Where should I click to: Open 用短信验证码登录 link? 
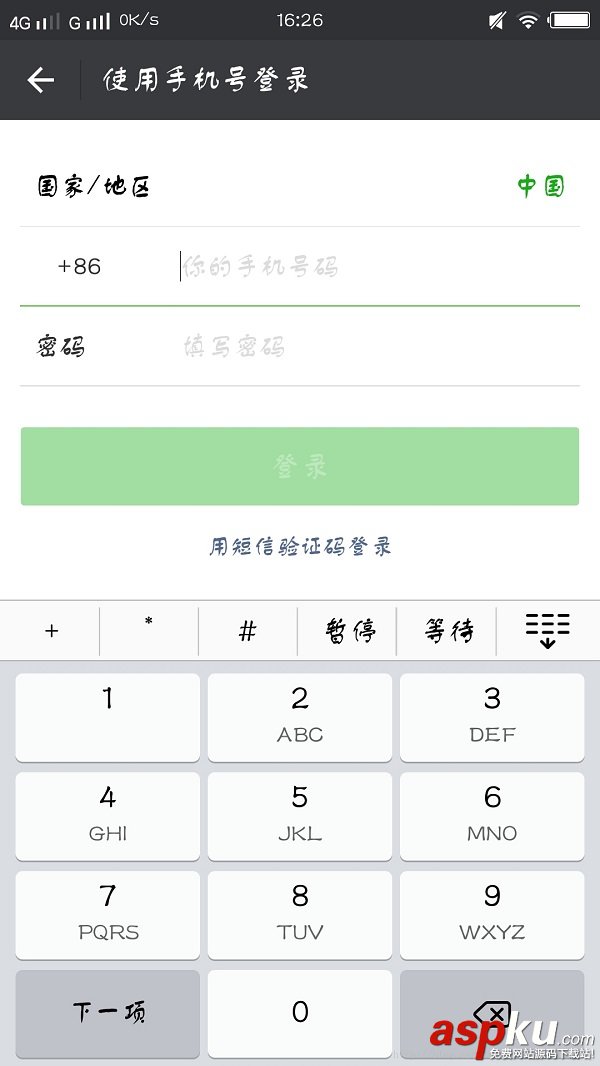pos(300,546)
